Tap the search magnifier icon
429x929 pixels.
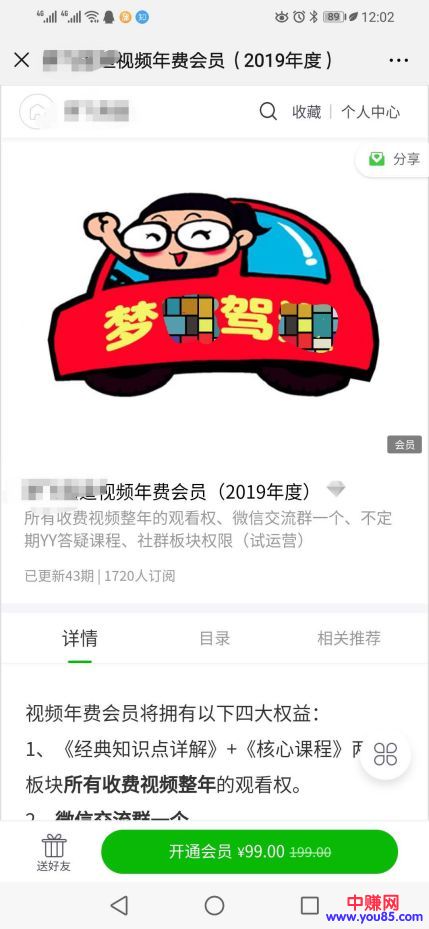[x=268, y=111]
